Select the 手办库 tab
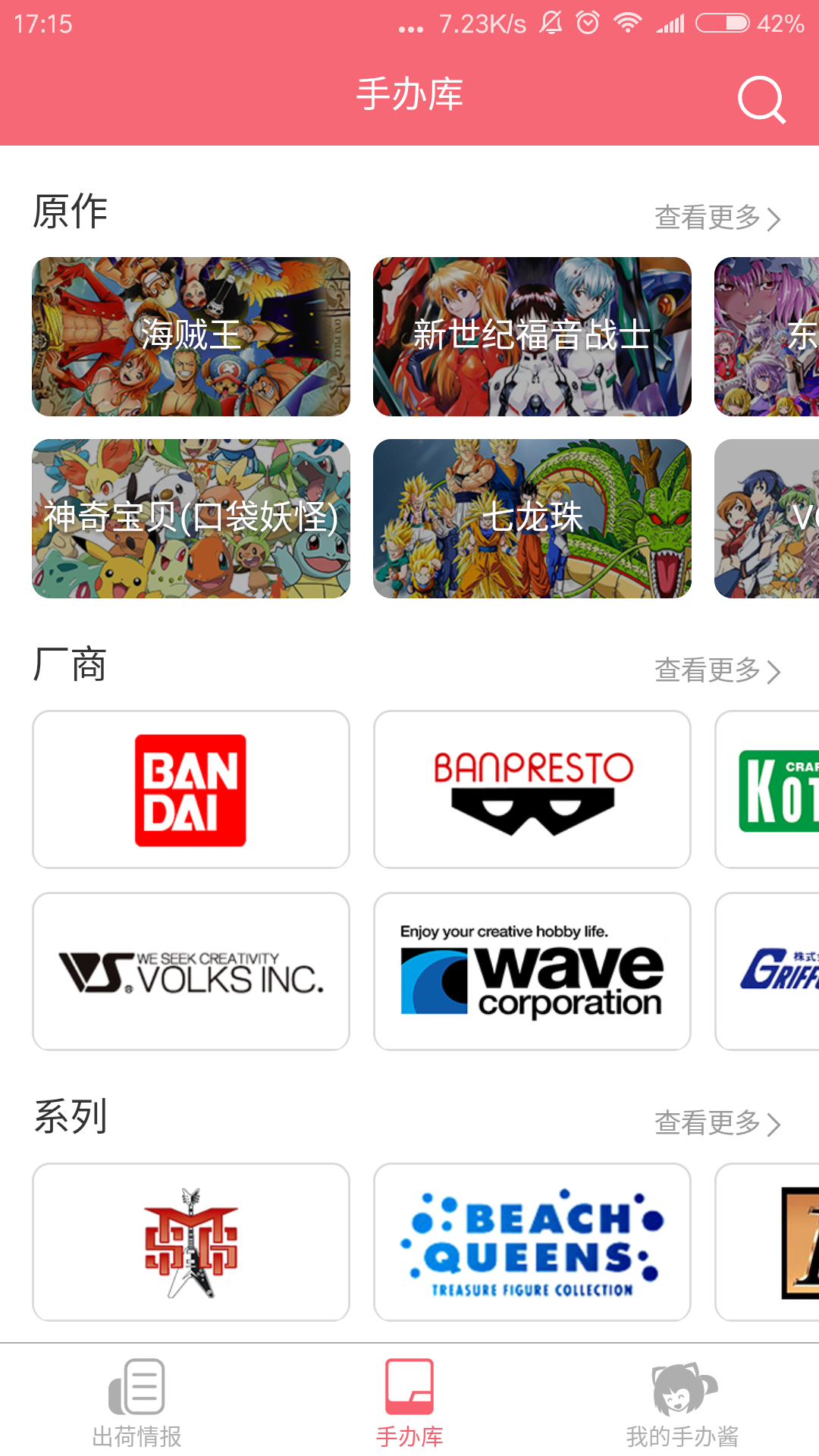819x1456 pixels. [409, 1403]
